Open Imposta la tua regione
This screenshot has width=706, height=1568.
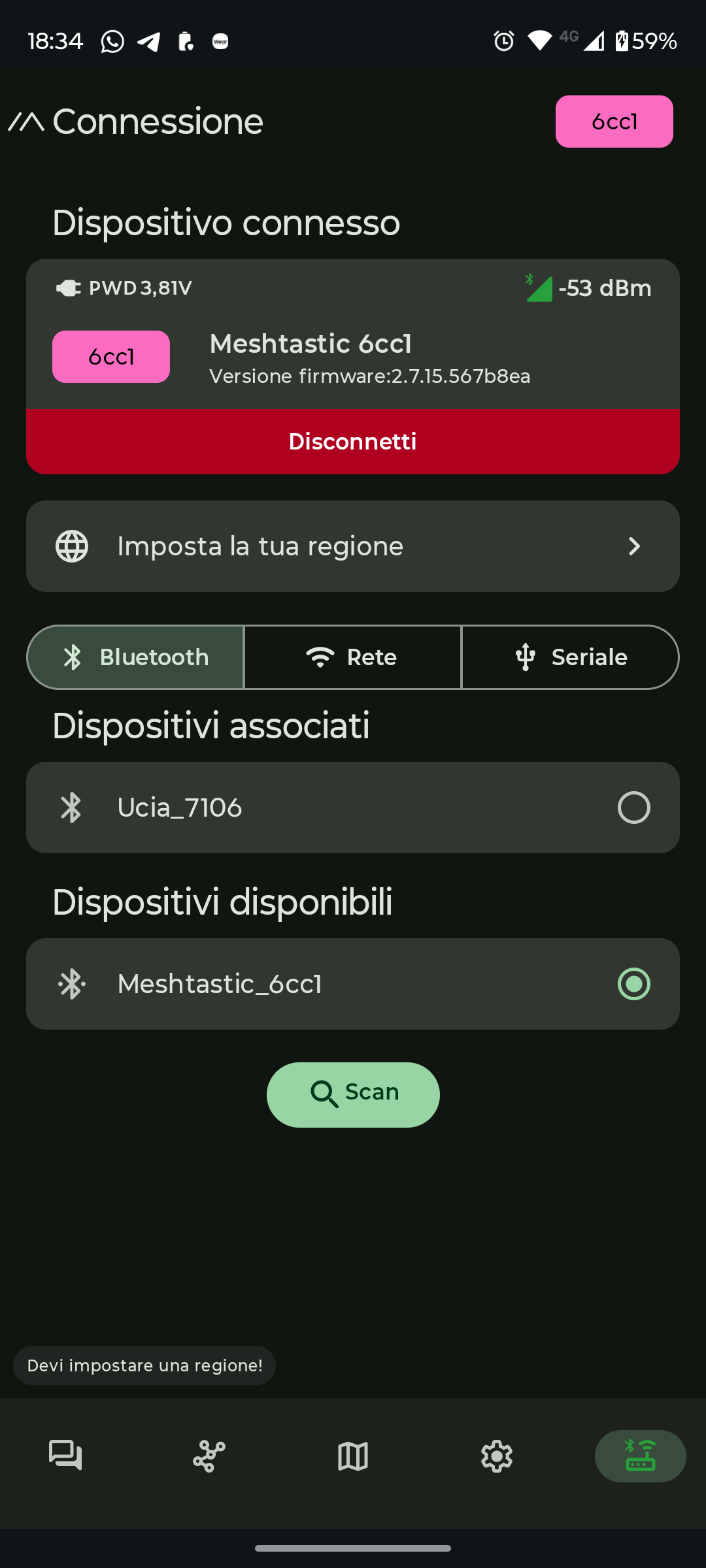(x=353, y=546)
